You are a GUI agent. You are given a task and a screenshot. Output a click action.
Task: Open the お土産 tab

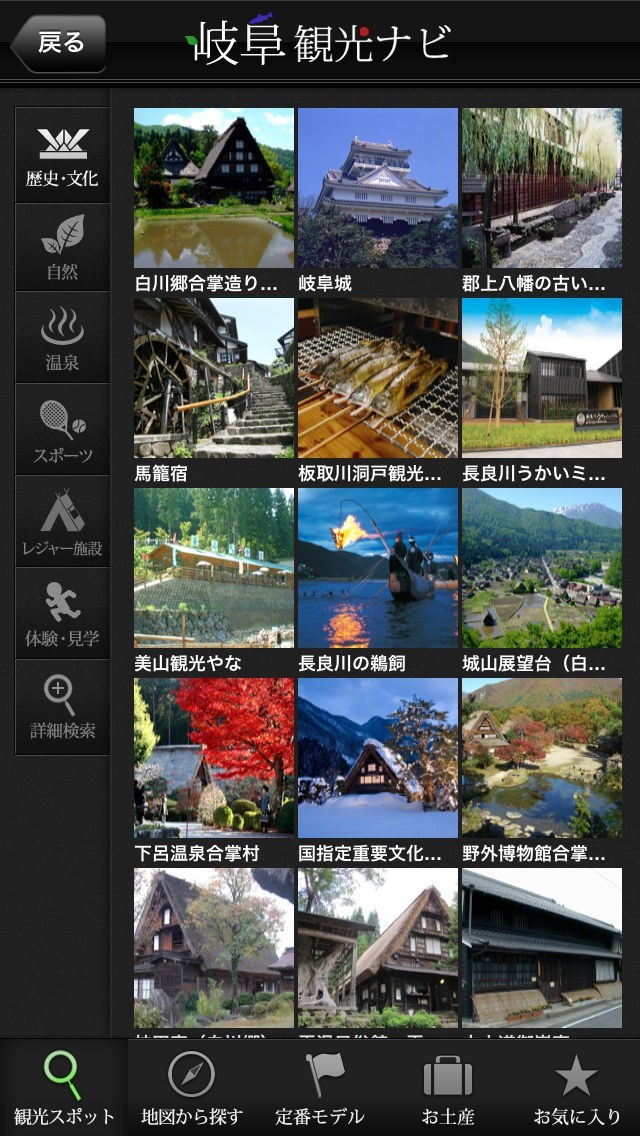(x=447, y=1088)
